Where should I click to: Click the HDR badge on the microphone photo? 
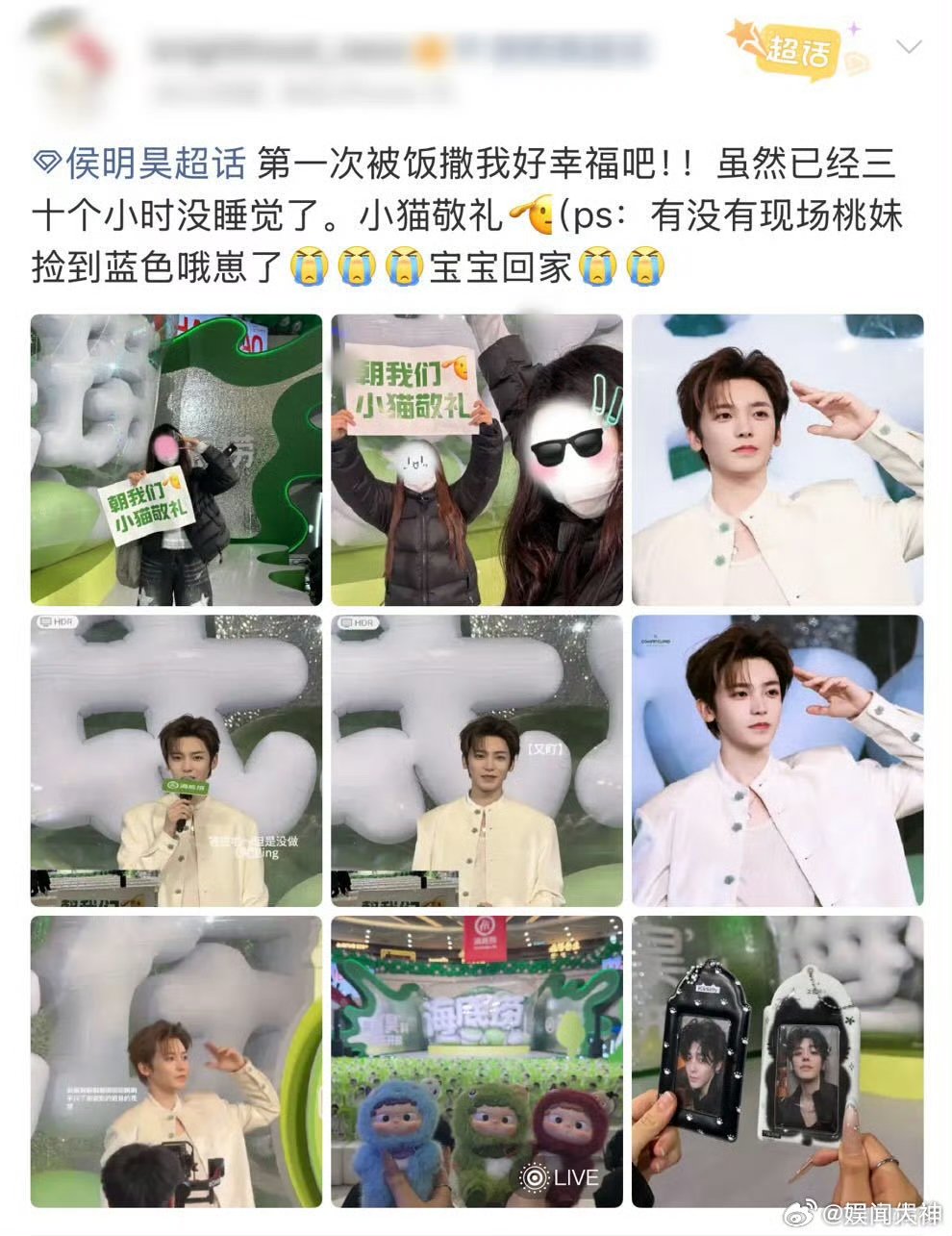click(55, 623)
